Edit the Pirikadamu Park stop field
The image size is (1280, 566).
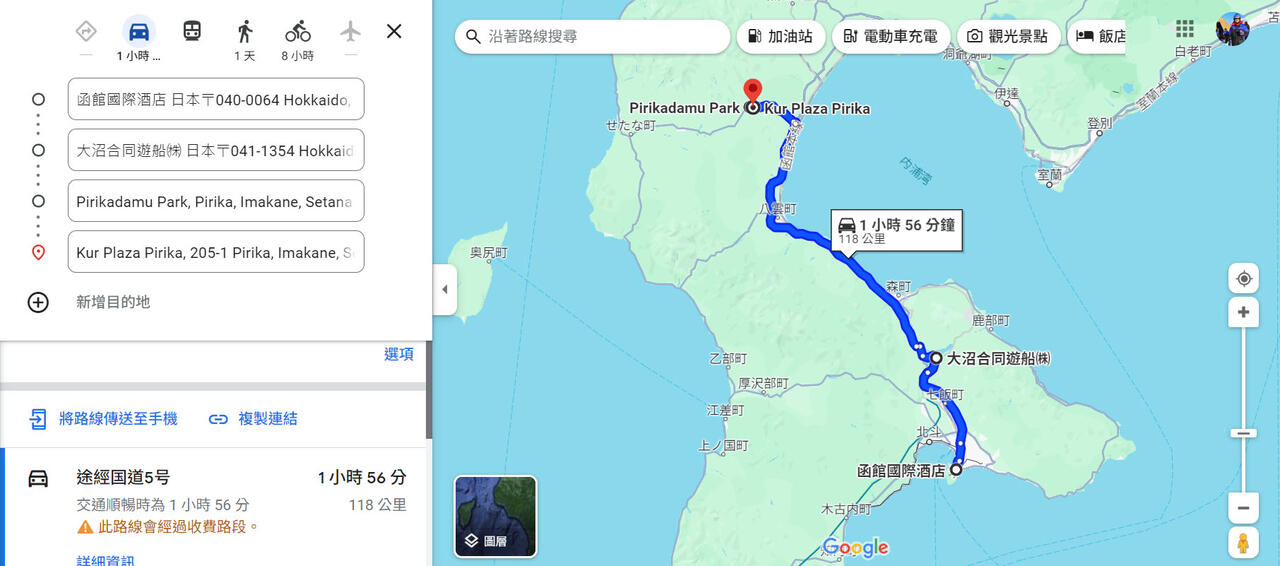coord(215,202)
